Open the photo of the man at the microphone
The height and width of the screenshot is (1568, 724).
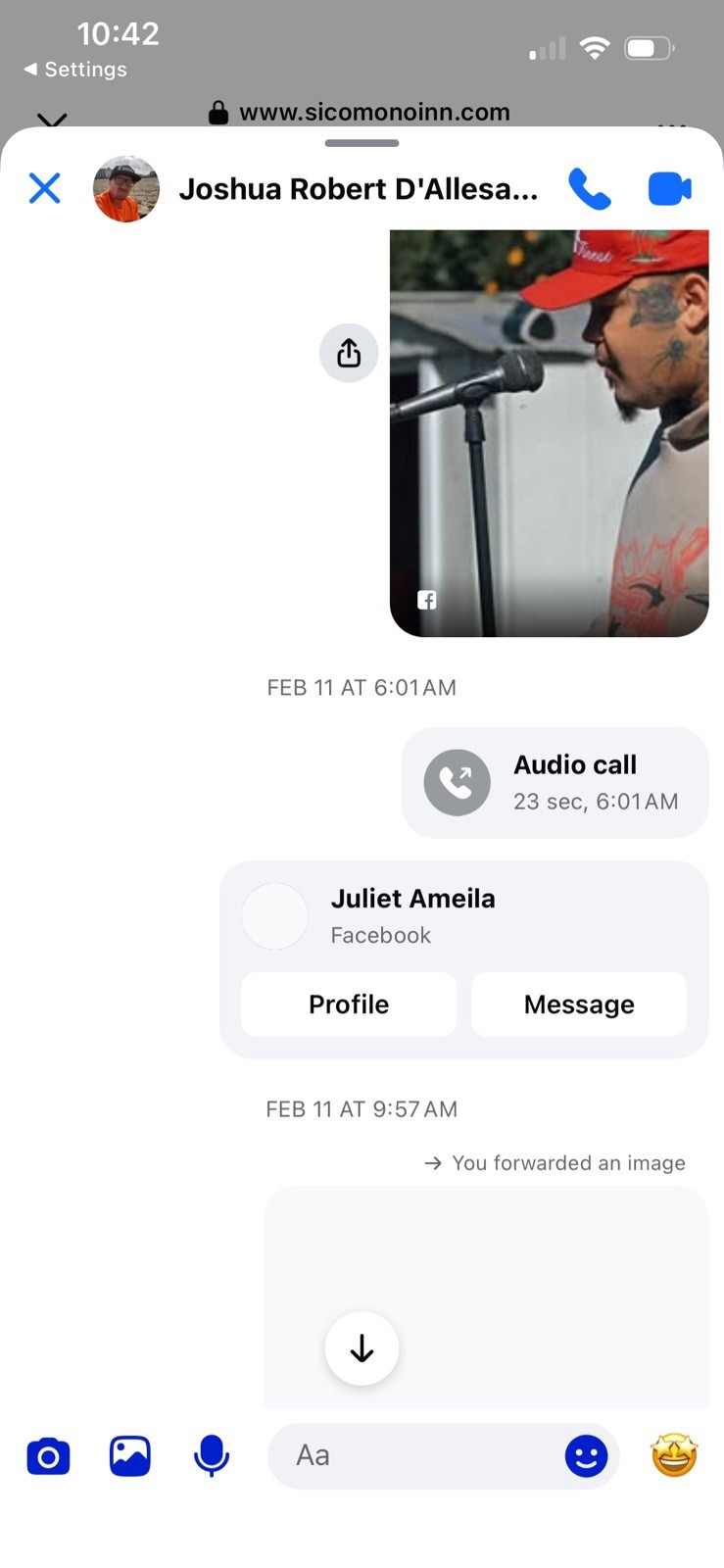(549, 433)
